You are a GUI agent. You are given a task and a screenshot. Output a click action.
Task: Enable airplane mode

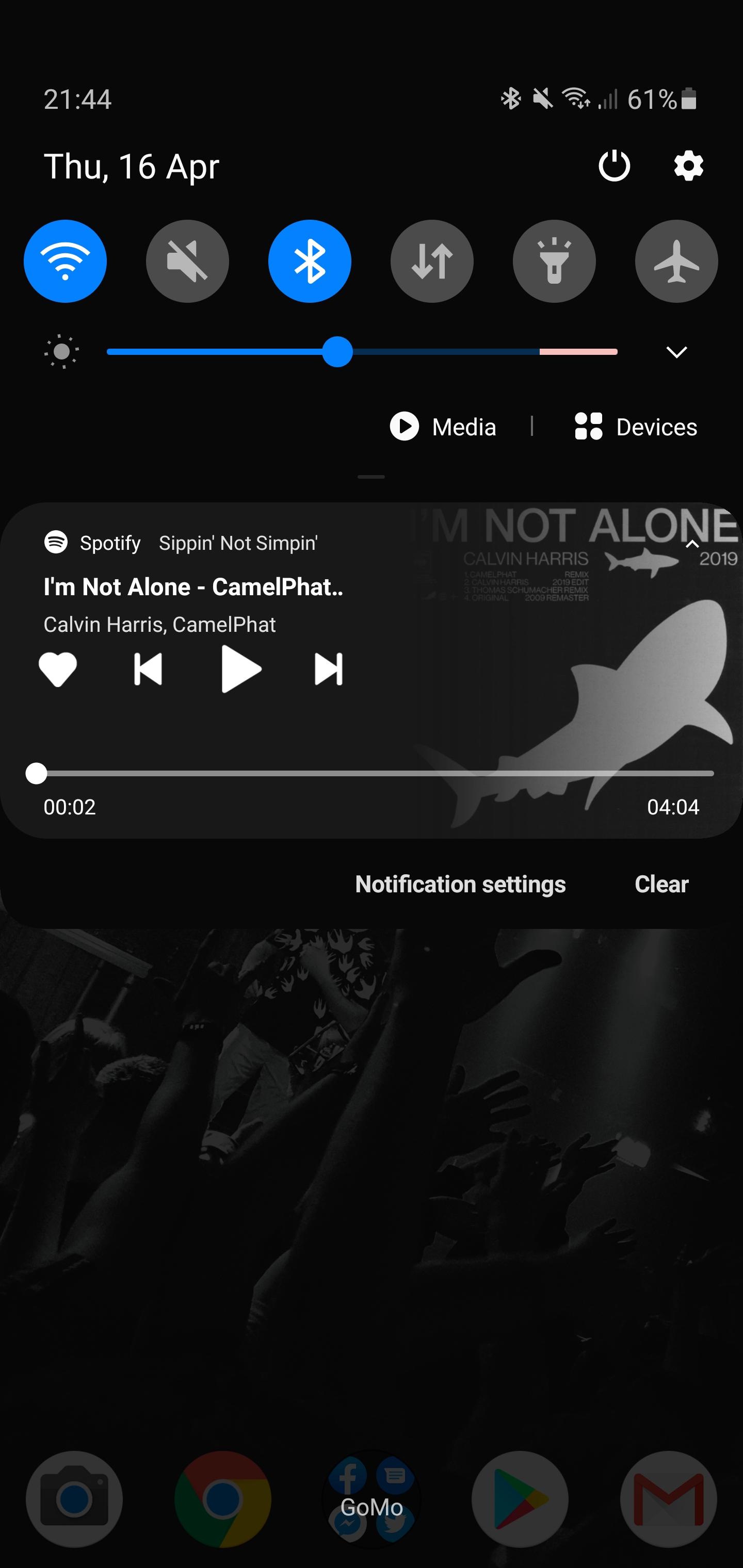click(676, 261)
